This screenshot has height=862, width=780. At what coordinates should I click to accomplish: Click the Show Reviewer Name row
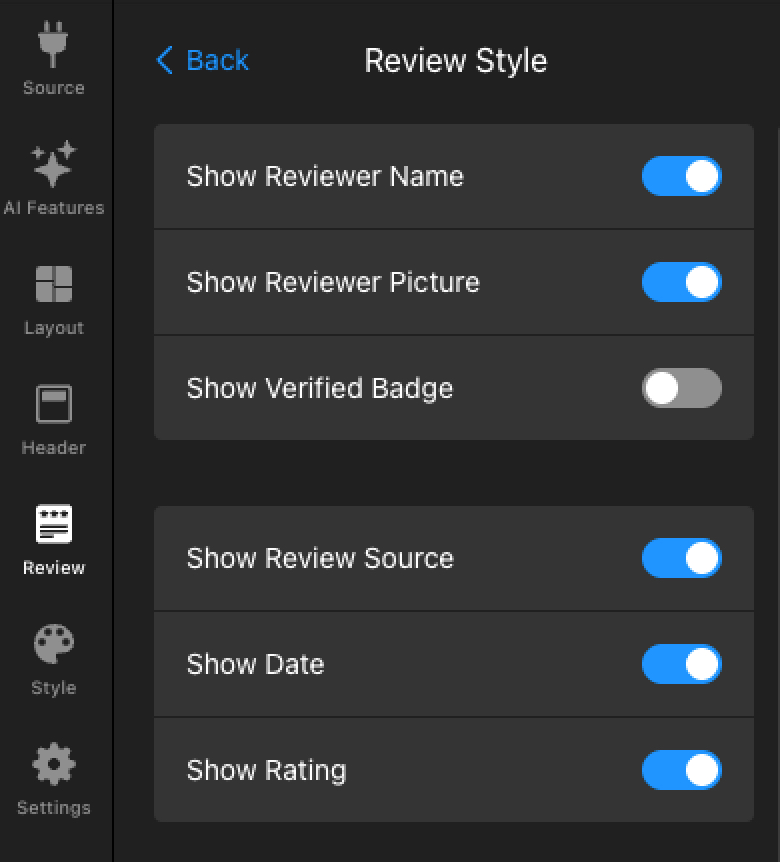click(x=325, y=176)
